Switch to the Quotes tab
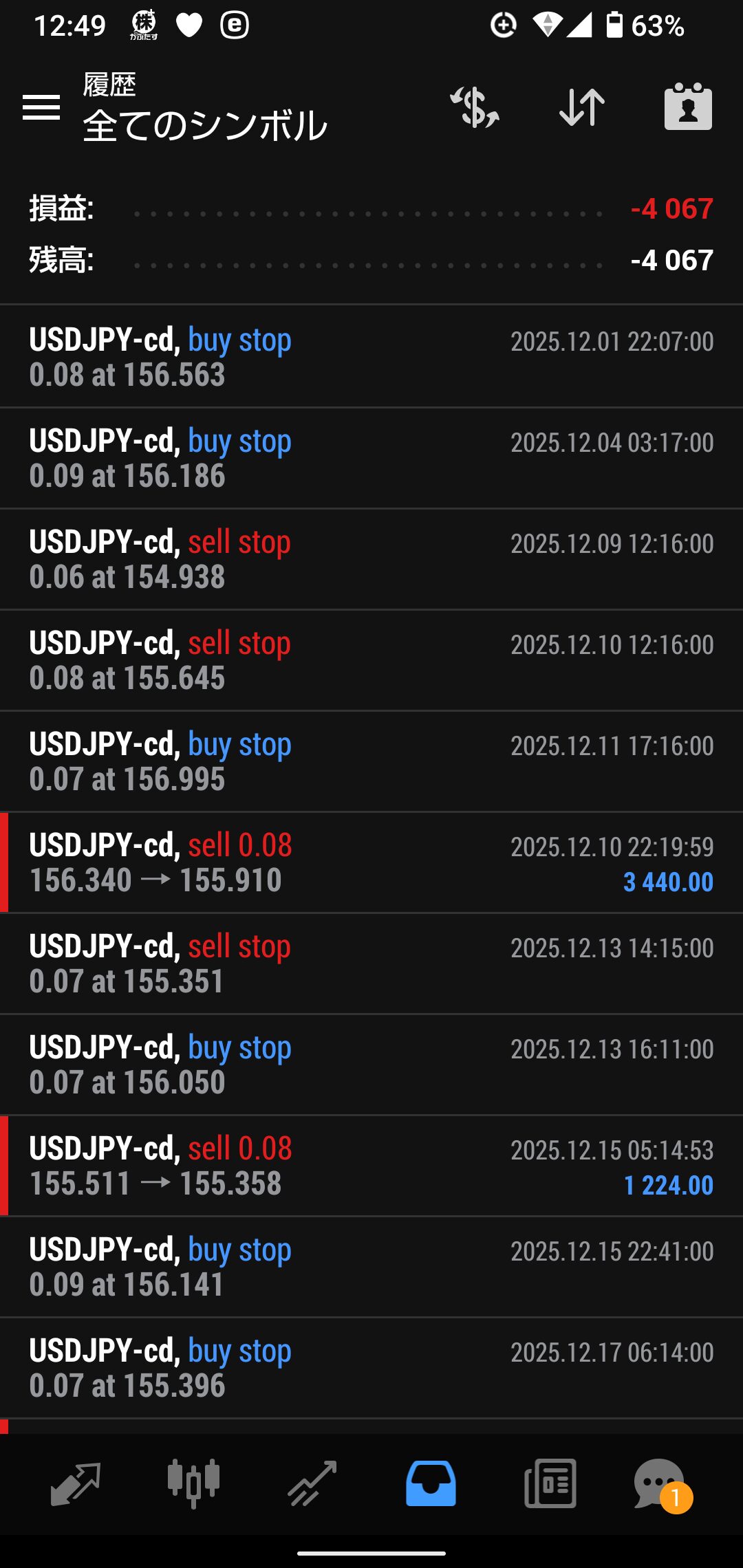The height and width of the screenshot is (1568, 743). (76, 1483)
